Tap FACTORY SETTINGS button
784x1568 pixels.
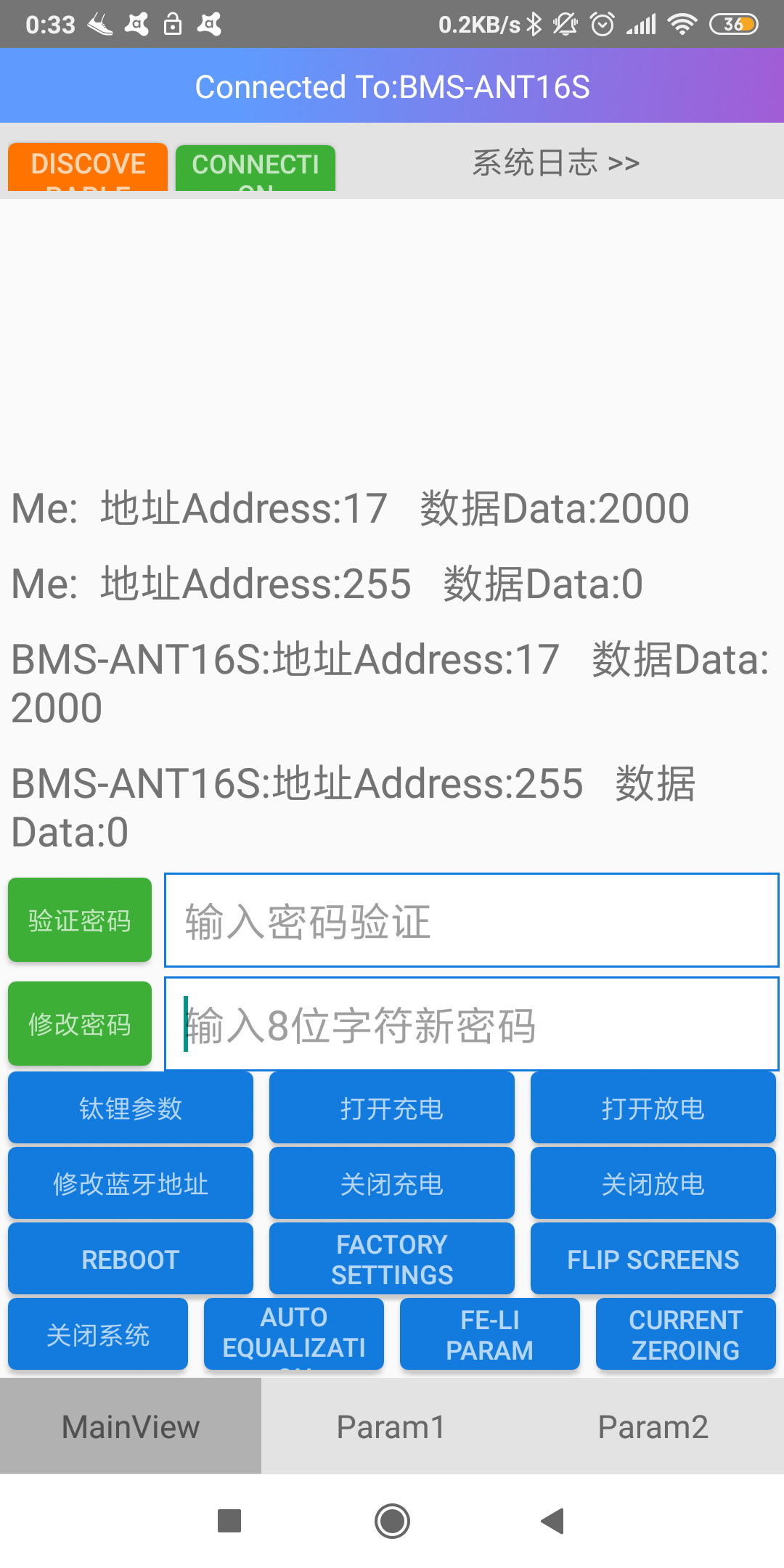click(392, 1259)
